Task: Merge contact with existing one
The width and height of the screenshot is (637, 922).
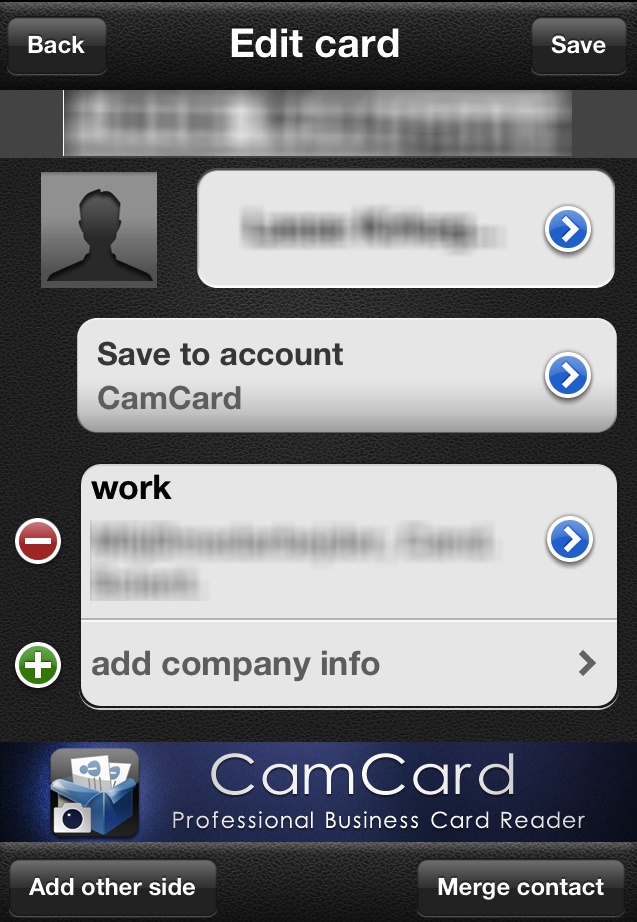Action: click(520, 887)
